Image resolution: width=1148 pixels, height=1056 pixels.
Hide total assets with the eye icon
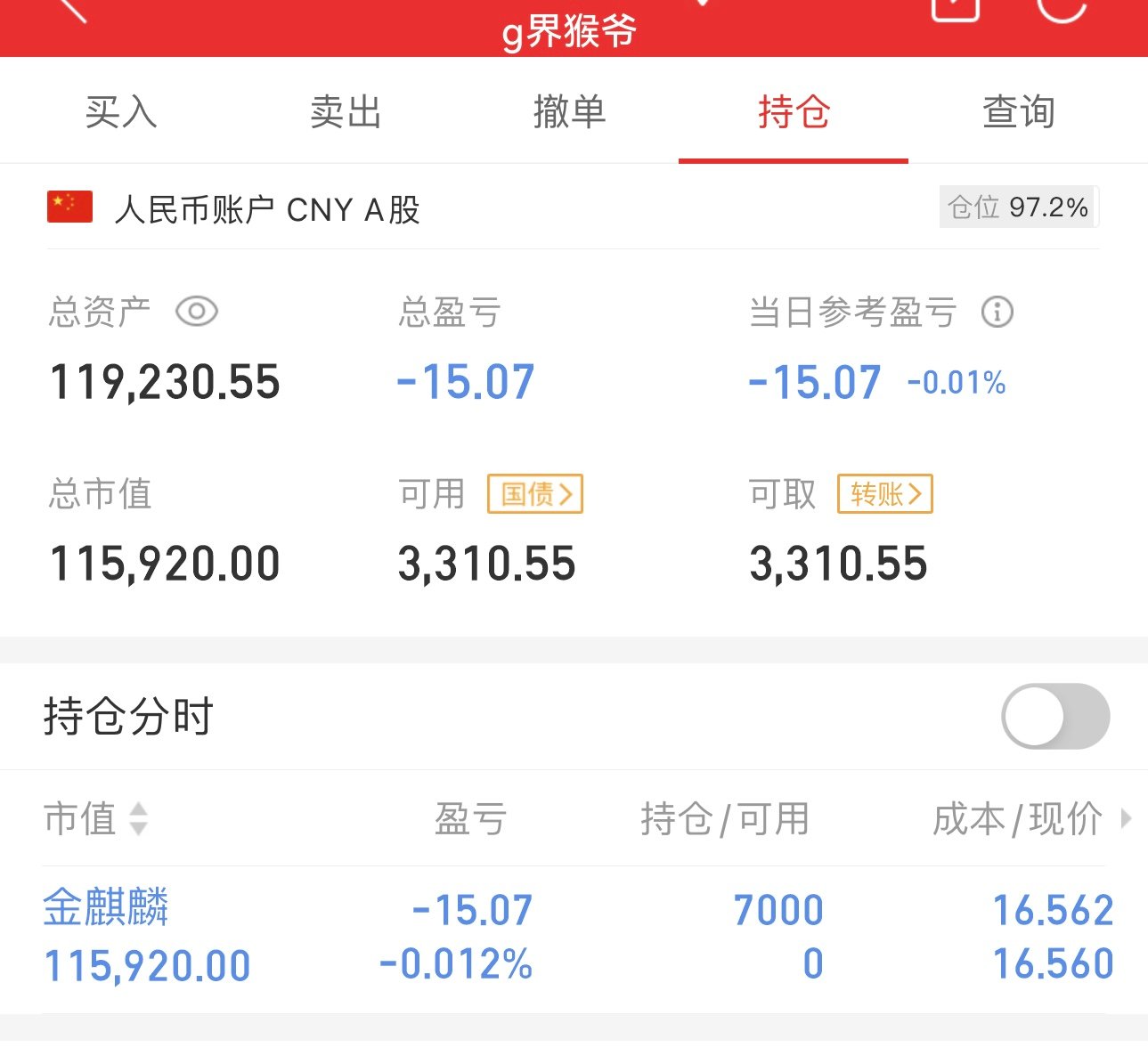[x=197, y=312]
